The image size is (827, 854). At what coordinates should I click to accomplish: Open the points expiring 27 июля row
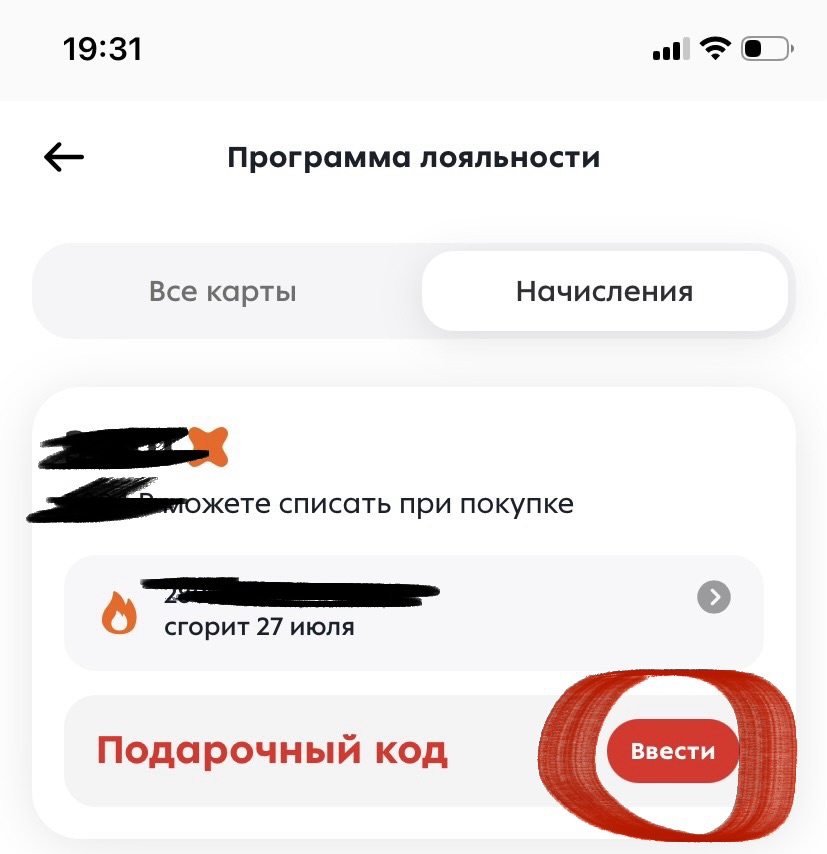[x=413, y=612]
